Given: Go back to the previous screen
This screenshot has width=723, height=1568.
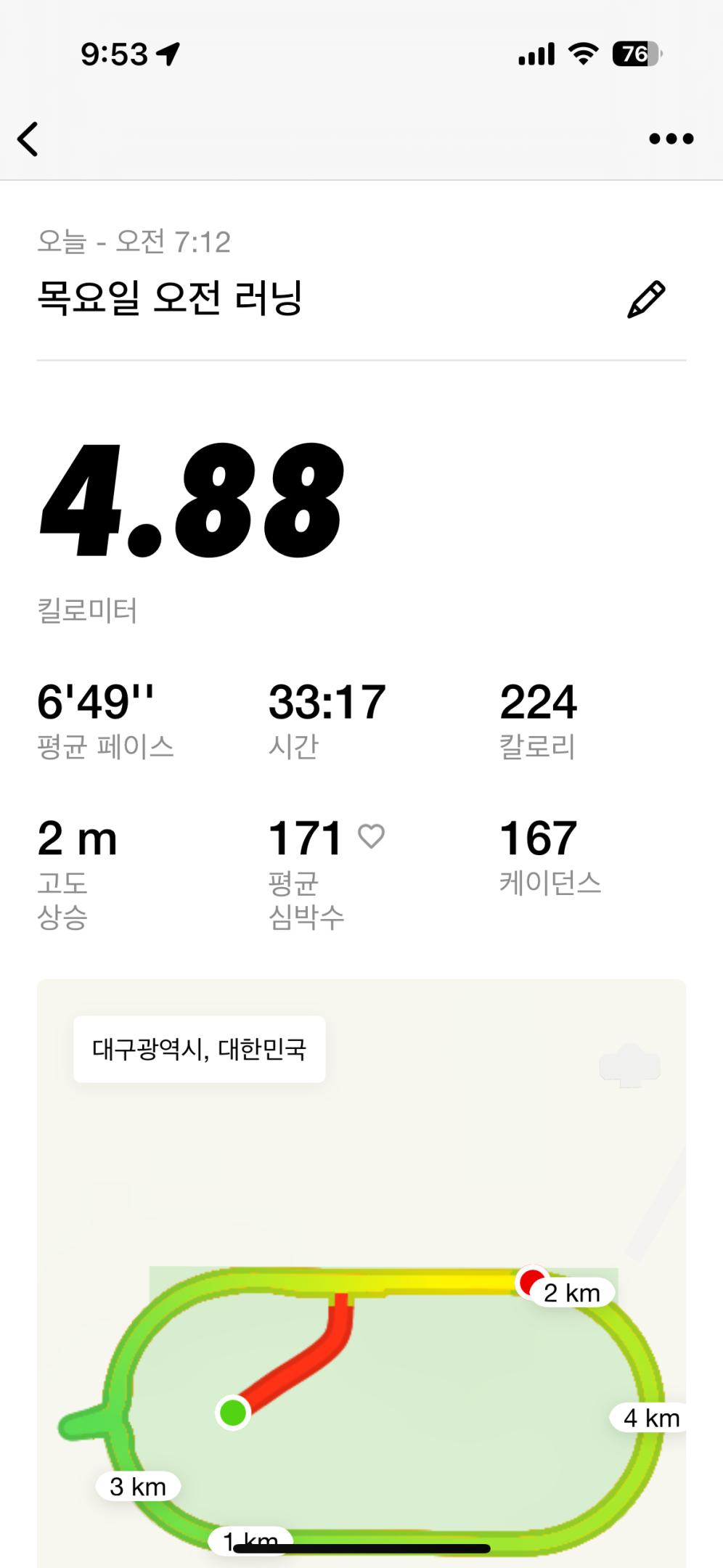Looking at the screenshot, I should click(28, 139).
